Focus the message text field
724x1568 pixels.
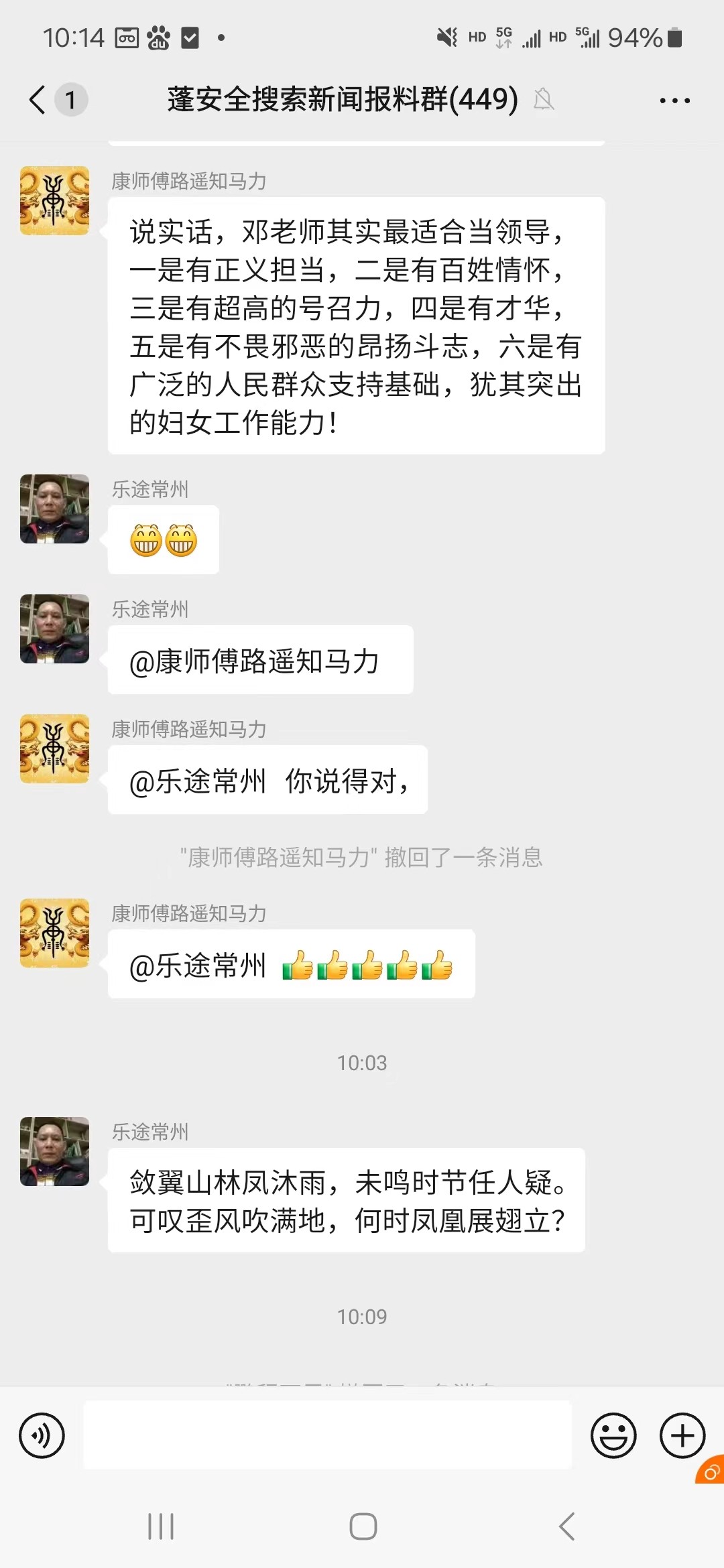point(327,1435)
